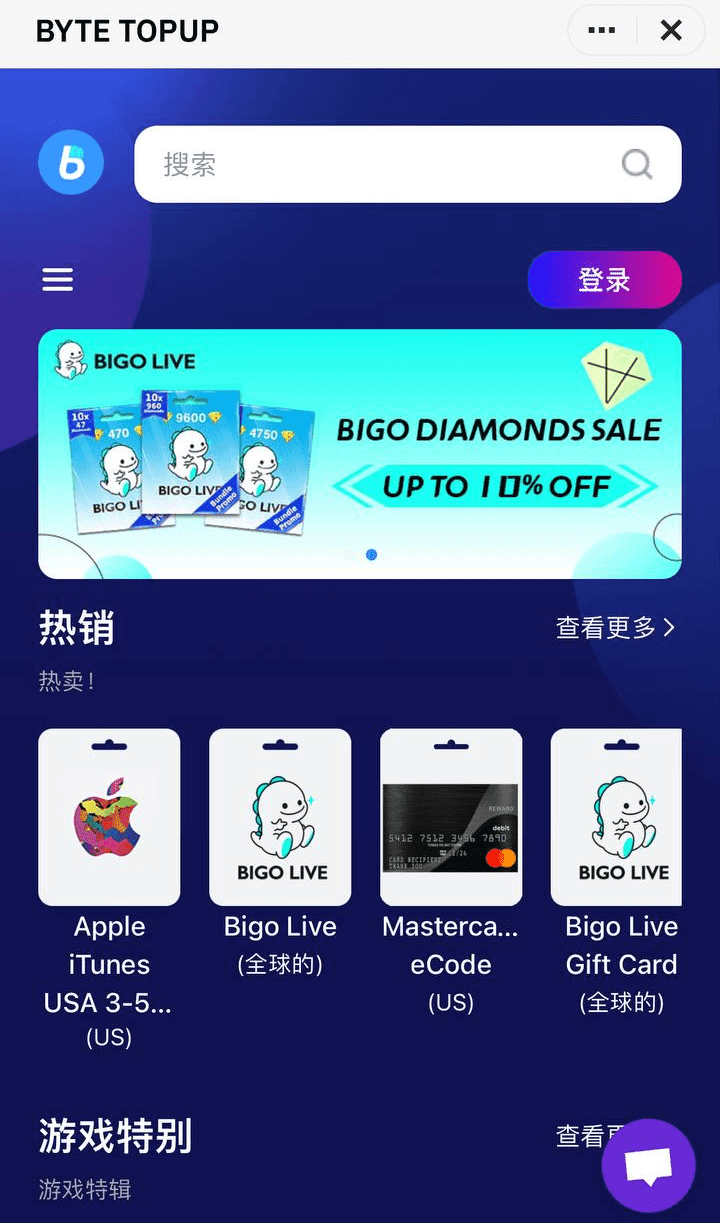Open the hamburger drawer menu
Viewport: 720px width, 1223px height.
[58, 280]
